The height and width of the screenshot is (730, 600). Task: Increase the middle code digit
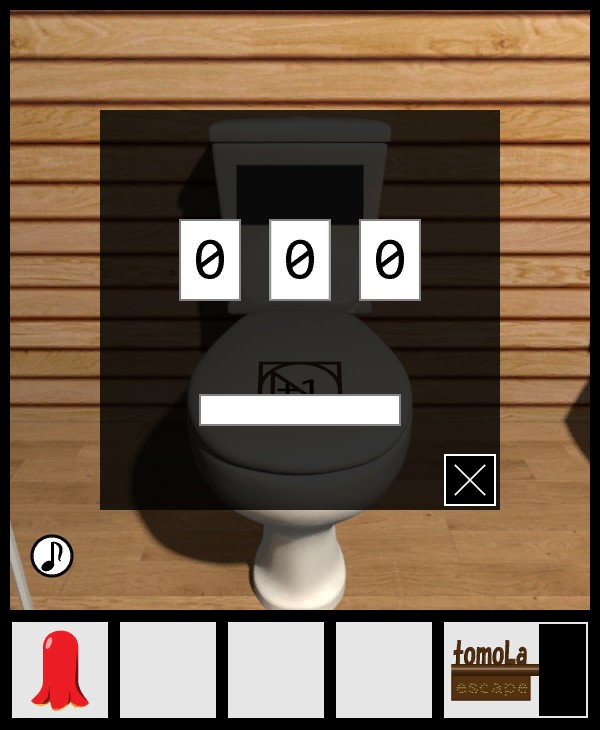[x=300, y=260]
